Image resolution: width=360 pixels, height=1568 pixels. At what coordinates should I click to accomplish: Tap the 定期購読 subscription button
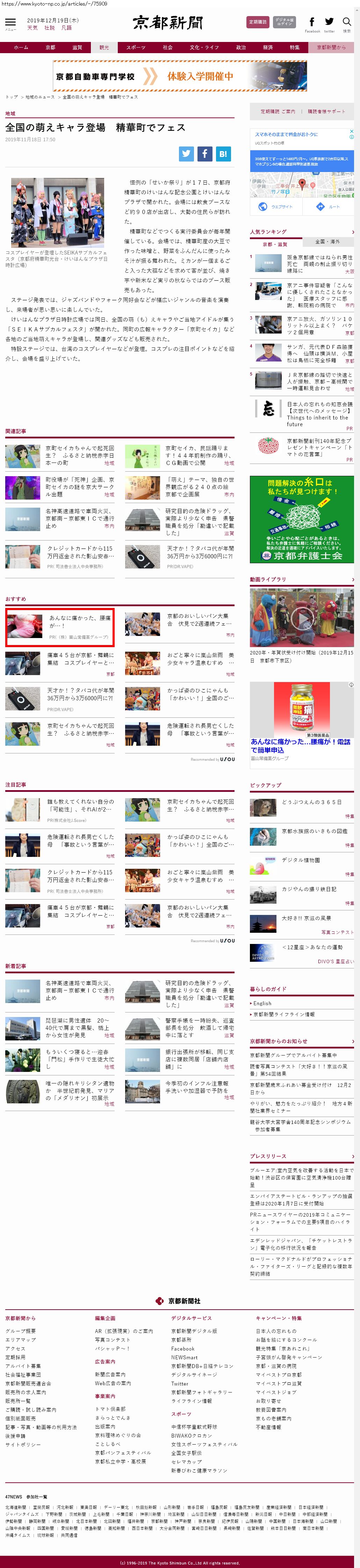257,22
